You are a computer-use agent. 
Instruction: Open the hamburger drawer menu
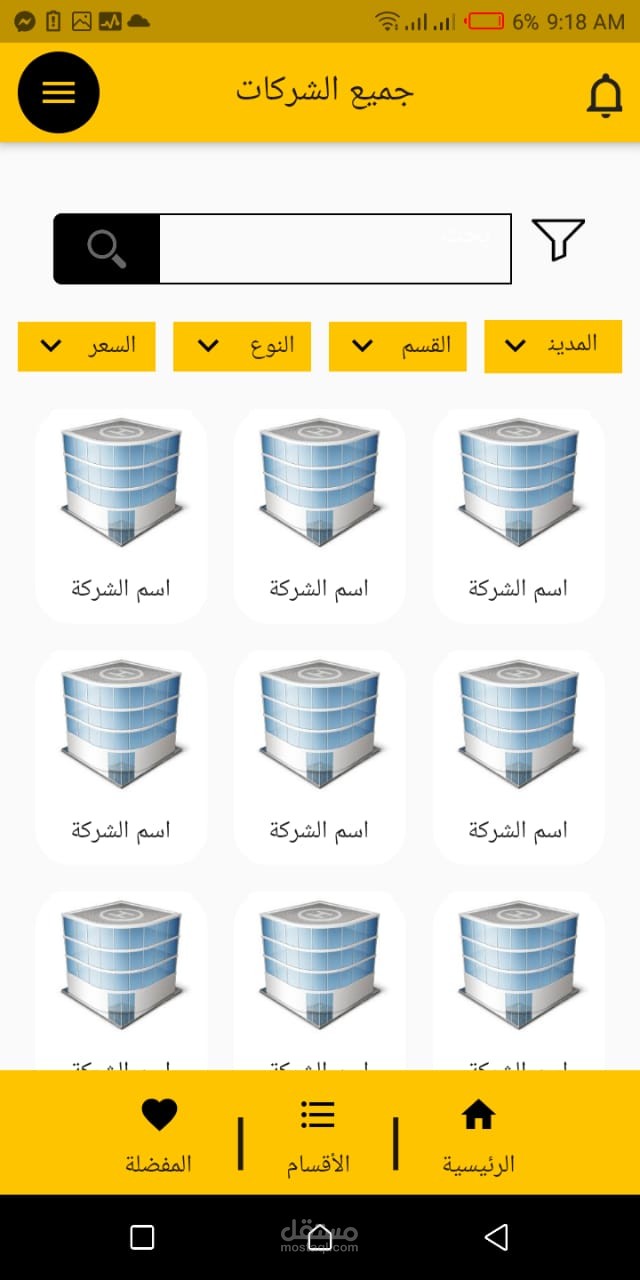[59, 92]
